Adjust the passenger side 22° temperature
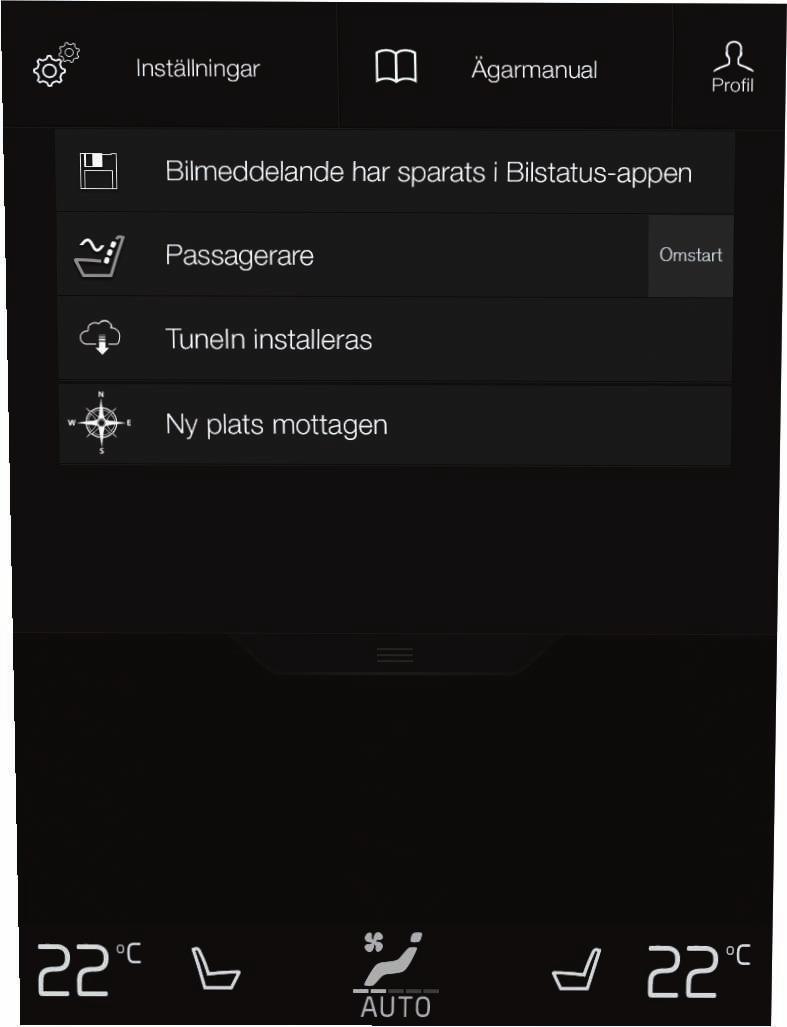Image resolution: width=787 pixels, height=1027 pixels. 697,969
